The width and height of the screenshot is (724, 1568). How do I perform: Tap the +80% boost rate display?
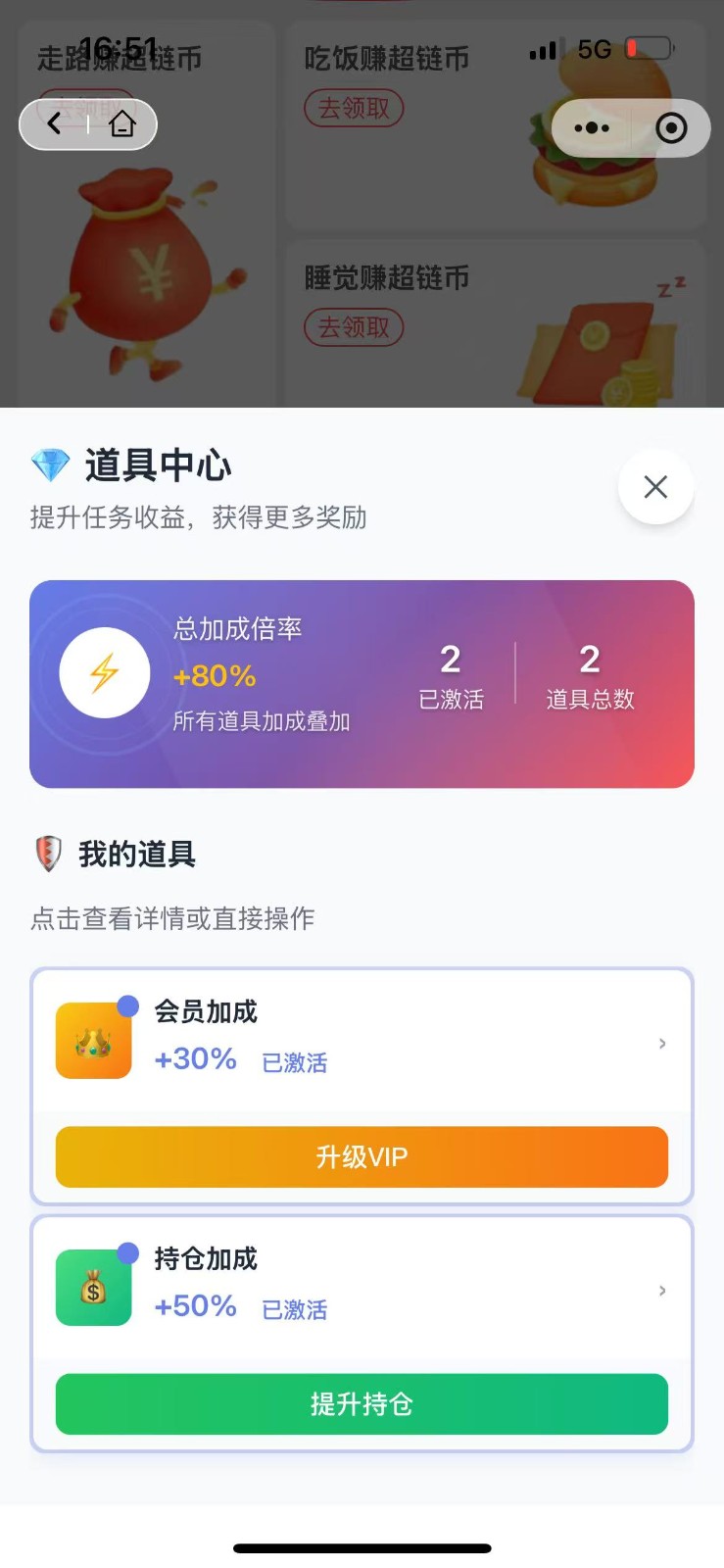[x=214, y=676]
